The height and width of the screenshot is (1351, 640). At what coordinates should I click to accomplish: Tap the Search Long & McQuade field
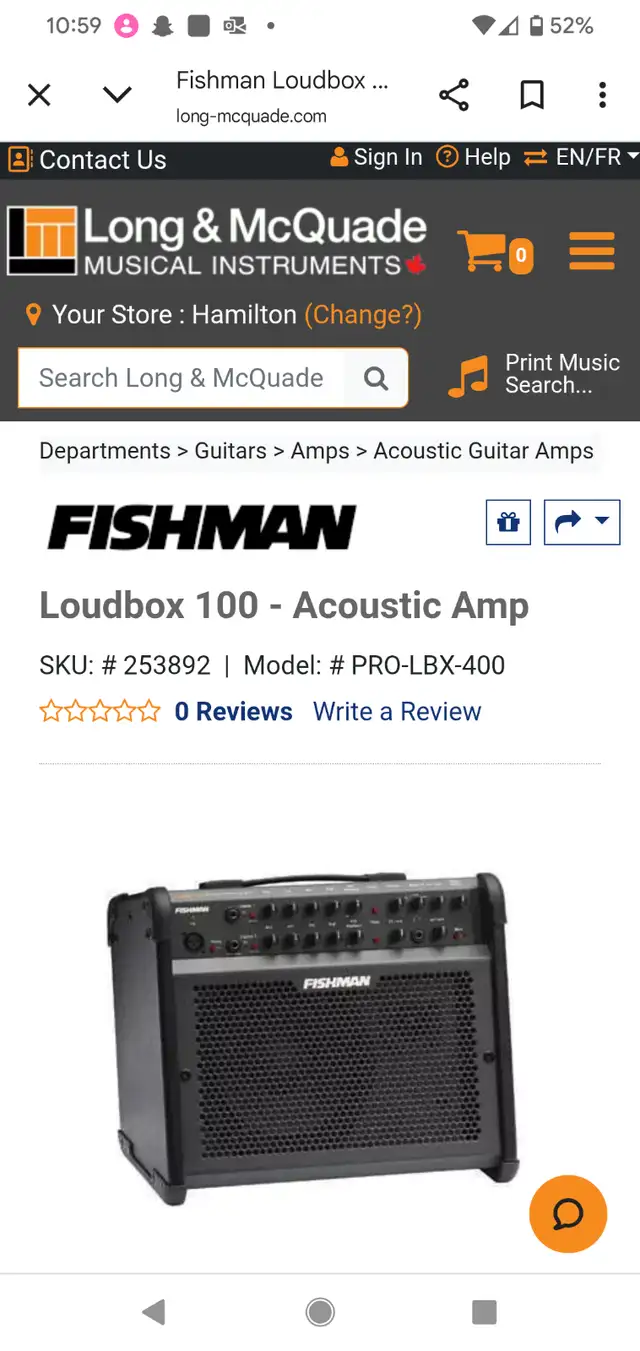pyautogui.click(x=181, y=378)
